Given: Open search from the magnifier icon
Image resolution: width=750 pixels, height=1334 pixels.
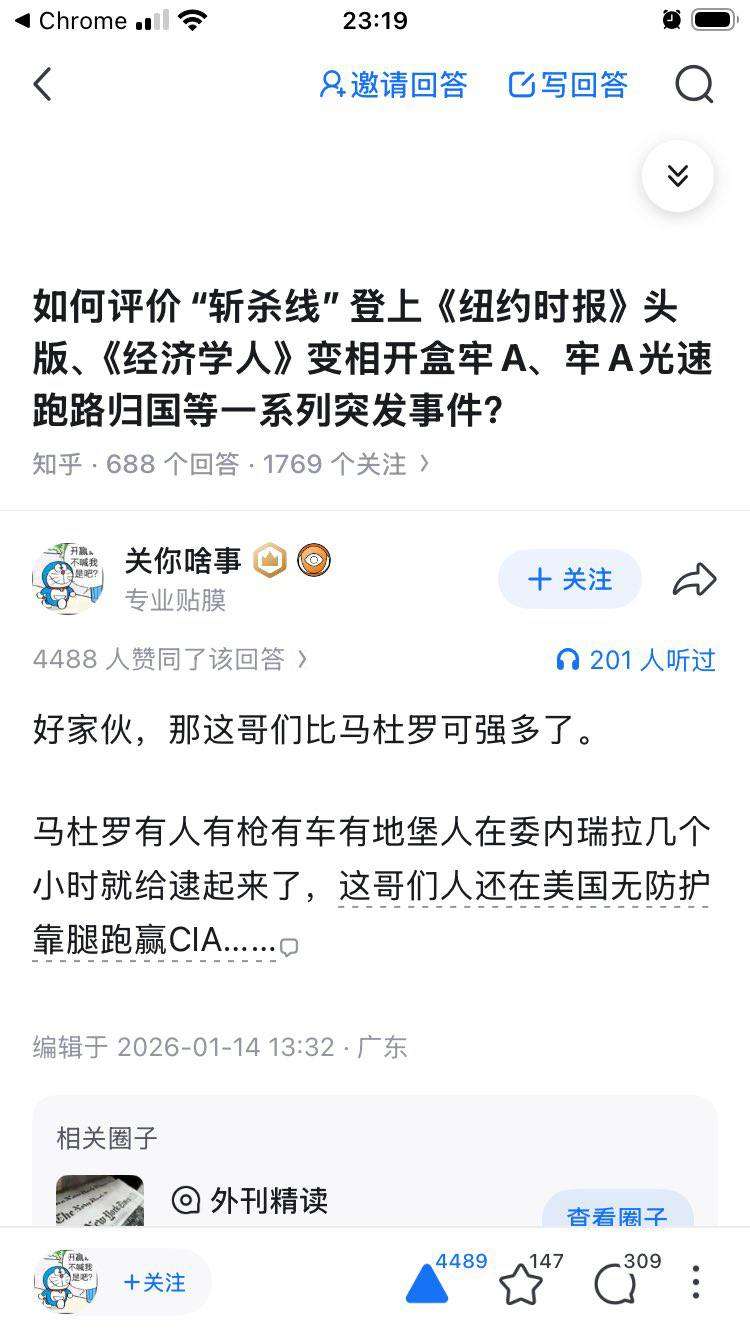Looking at the screenshot, I should point(694,85).
